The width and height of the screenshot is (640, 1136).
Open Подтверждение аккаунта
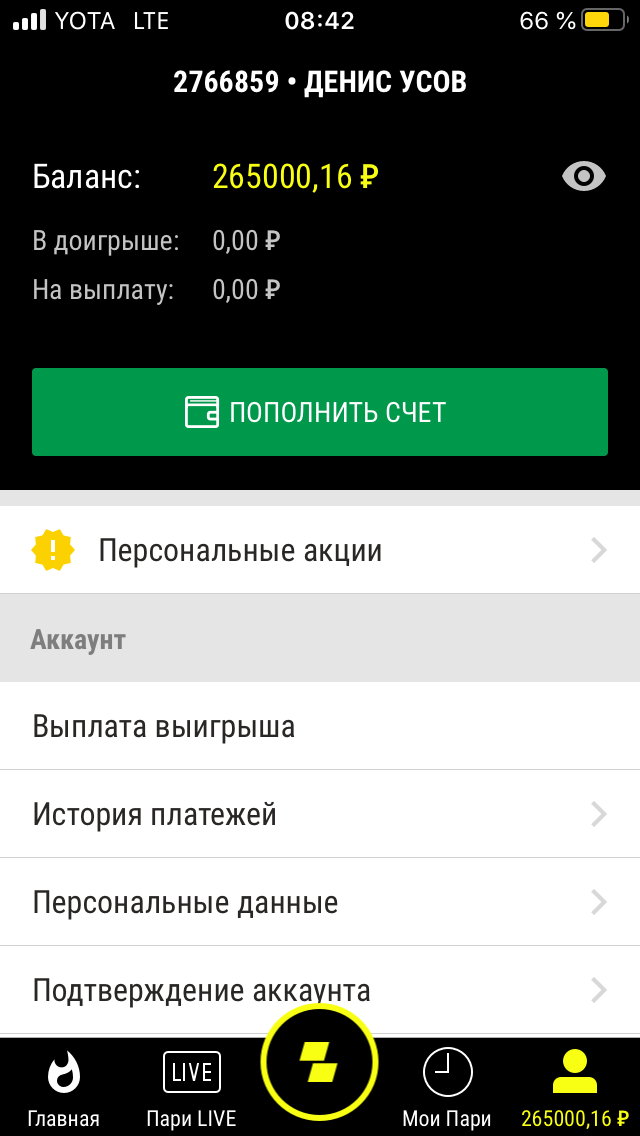[x=320, y=990]
